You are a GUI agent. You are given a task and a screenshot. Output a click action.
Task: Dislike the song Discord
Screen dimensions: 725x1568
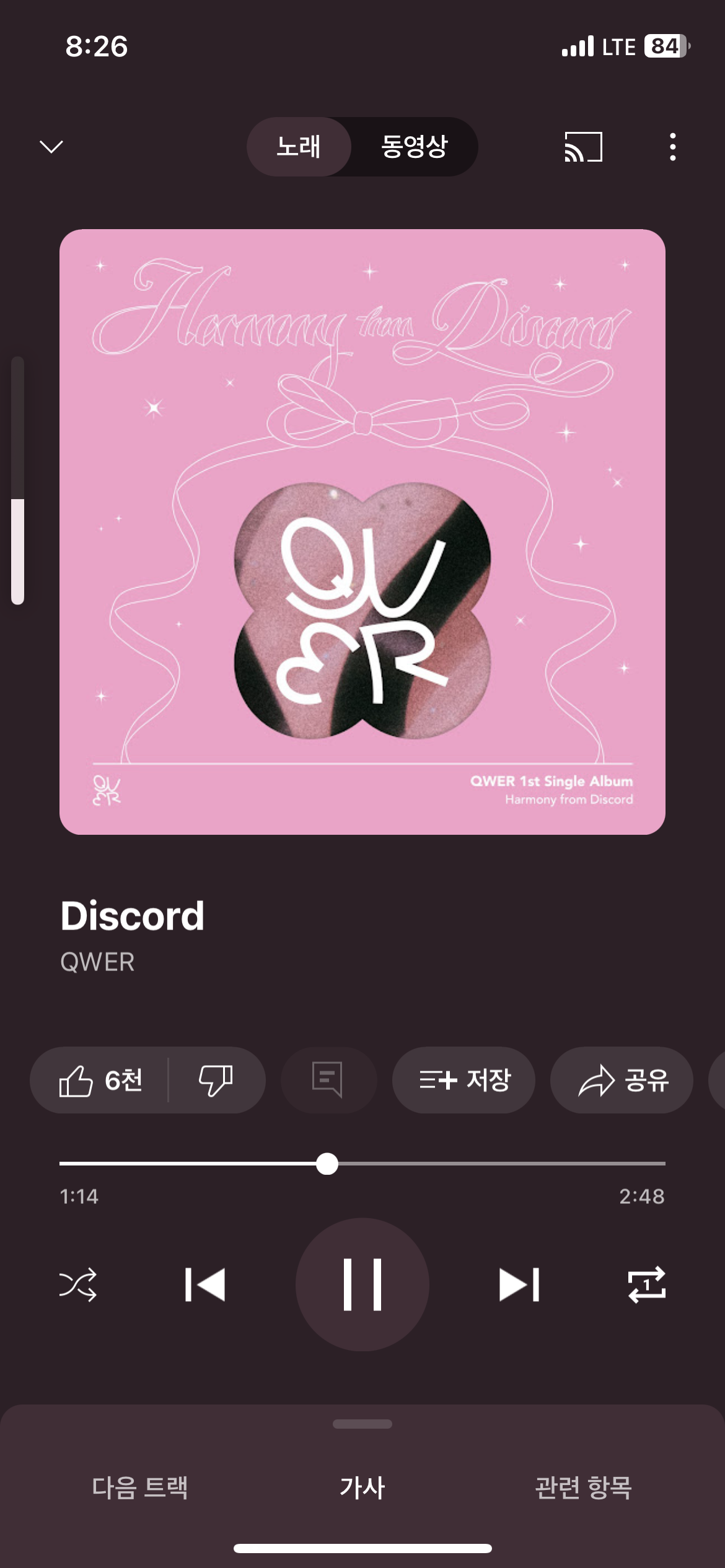(x=216, y=1080)
